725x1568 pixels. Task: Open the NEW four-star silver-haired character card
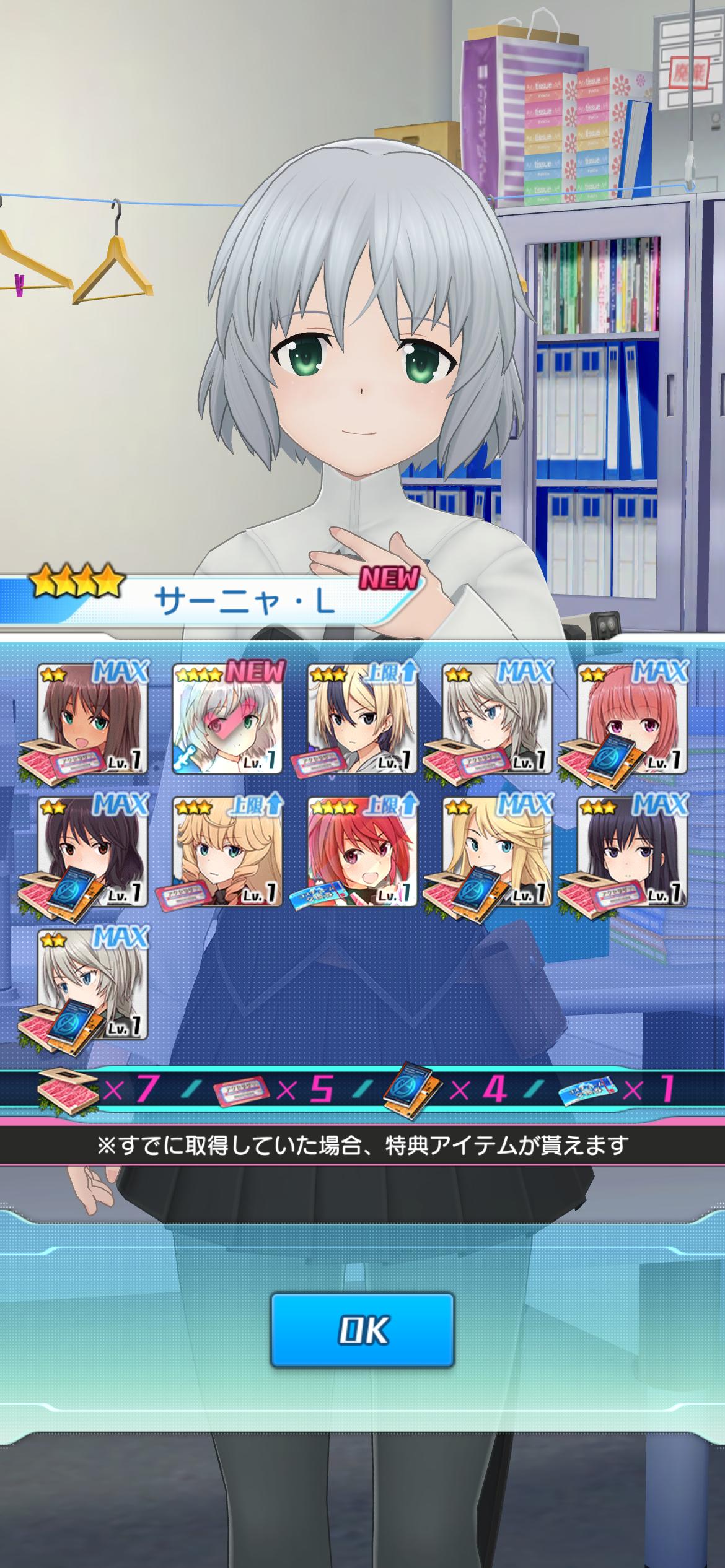[x=227, y=718]
